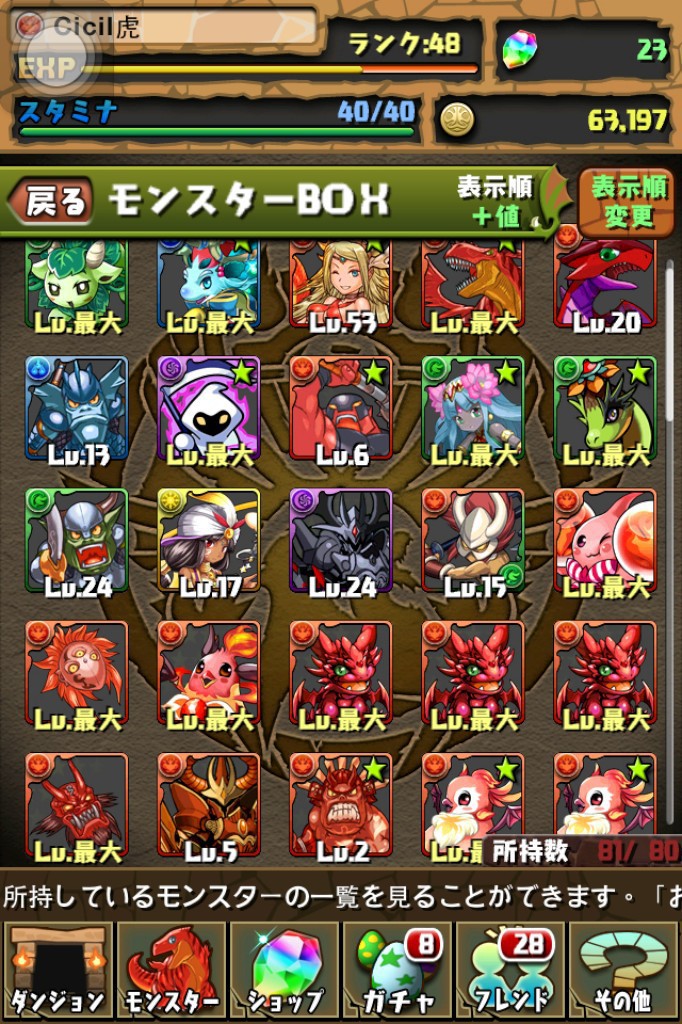Open the green goblin monster Lv.24
Screen dimensions: 682x1024
coord(77,541)
